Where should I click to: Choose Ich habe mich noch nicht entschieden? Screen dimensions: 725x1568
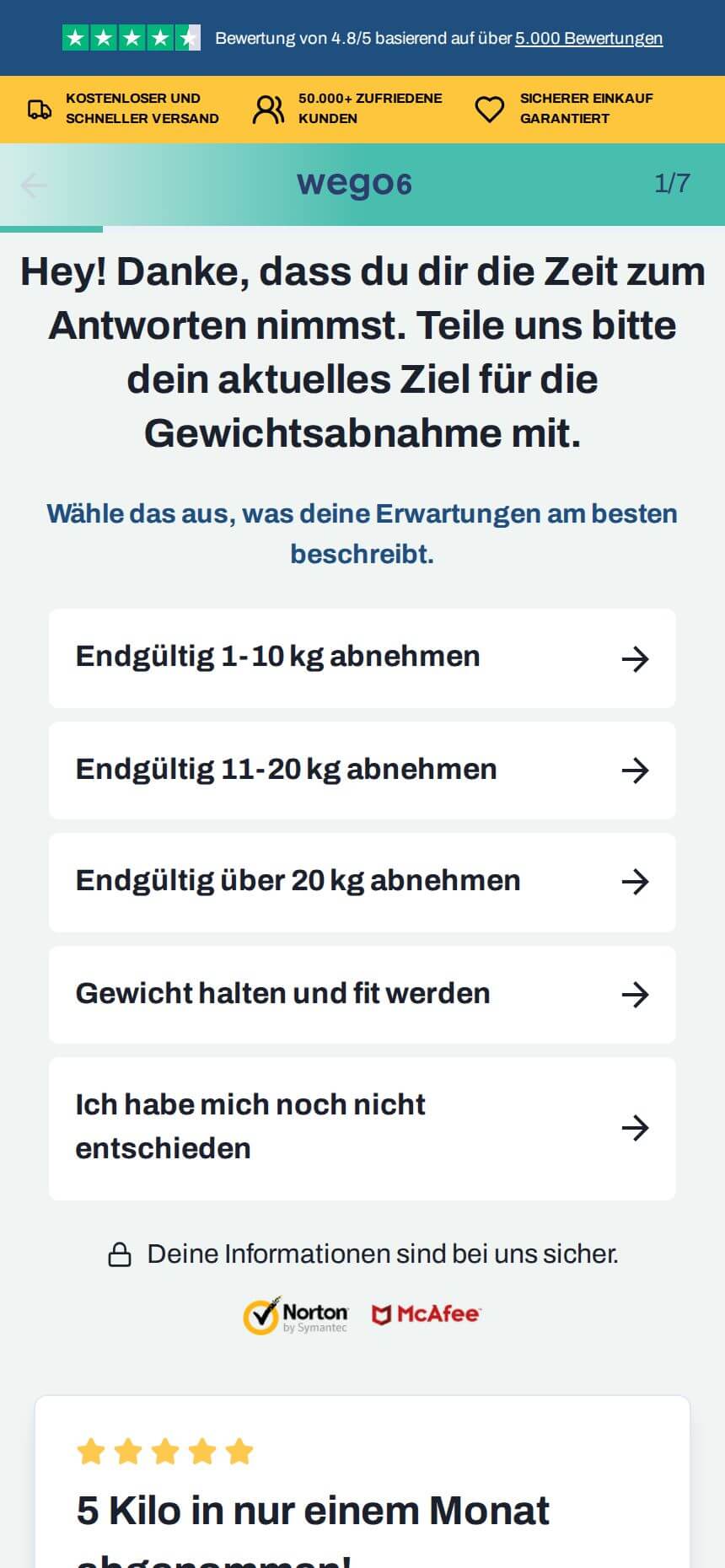362,1128
